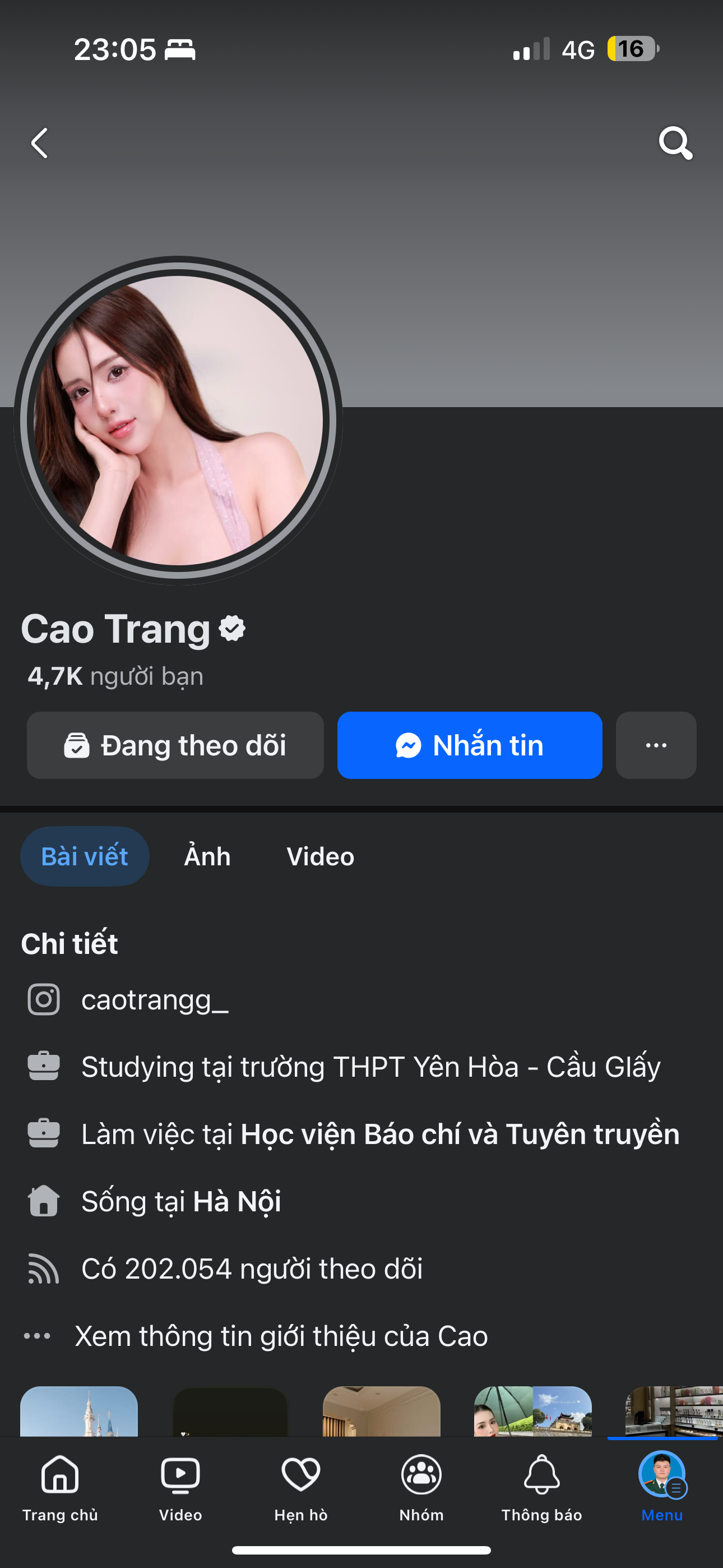Screen dimensions: 723x1568
Task: Open the Nhóm tab
Action: pyautogui.click(x=421, y=1486)
